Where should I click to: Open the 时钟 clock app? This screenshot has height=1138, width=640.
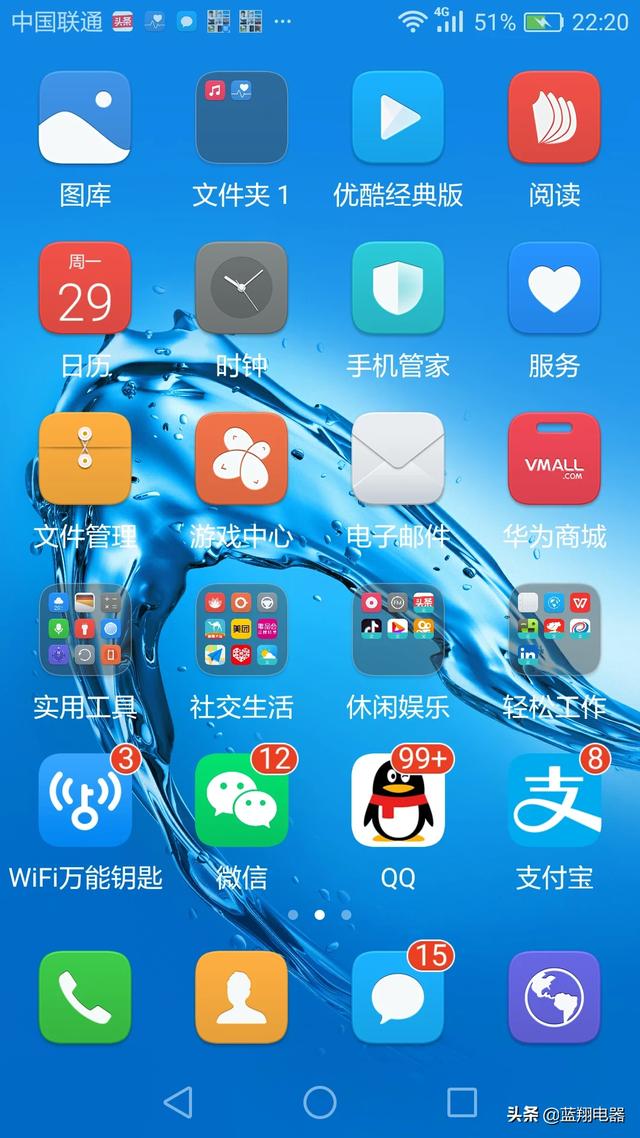pos(241,288)
